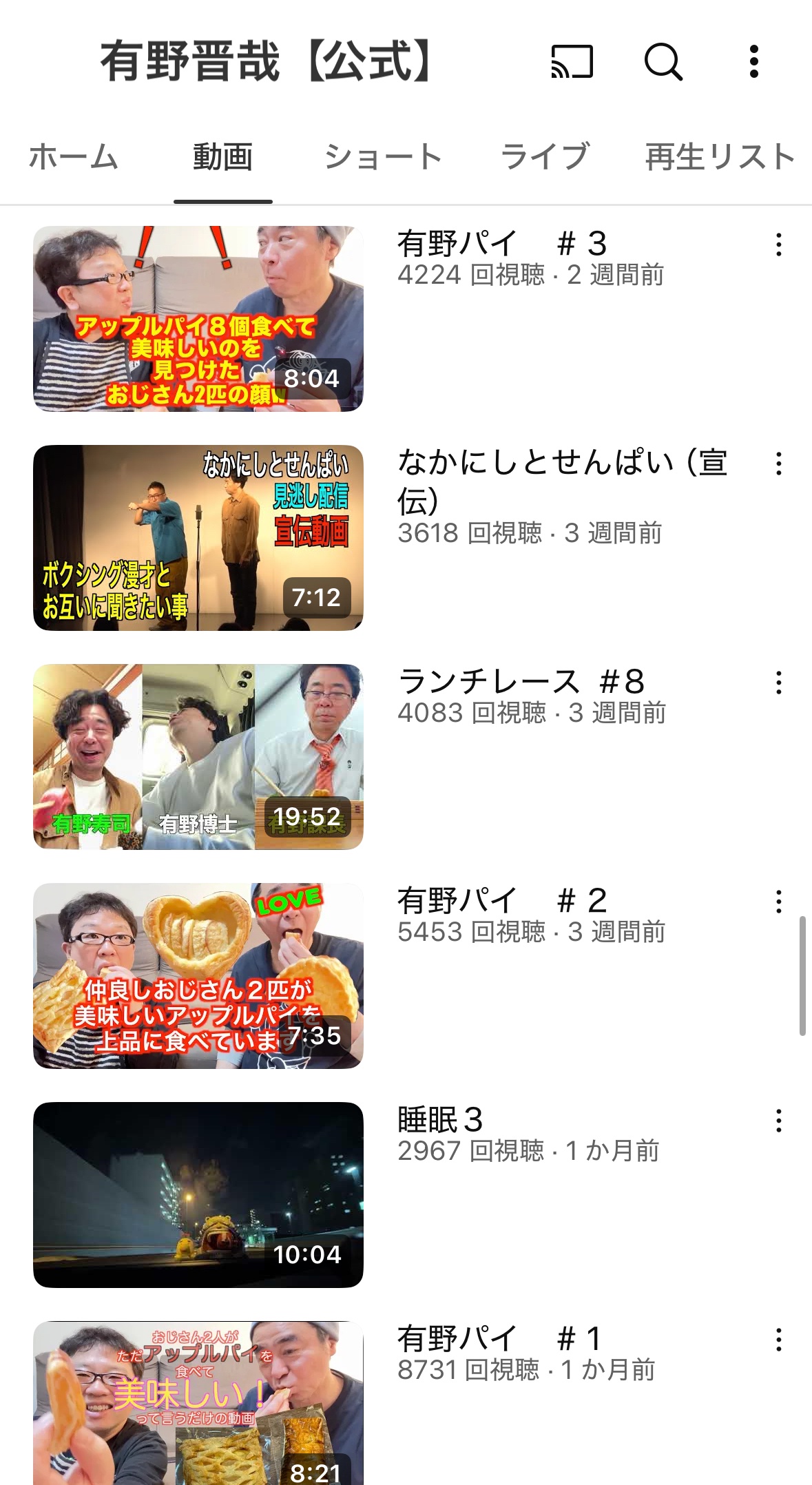Open options for 有野パイ #1

(x=779, y=1340)
